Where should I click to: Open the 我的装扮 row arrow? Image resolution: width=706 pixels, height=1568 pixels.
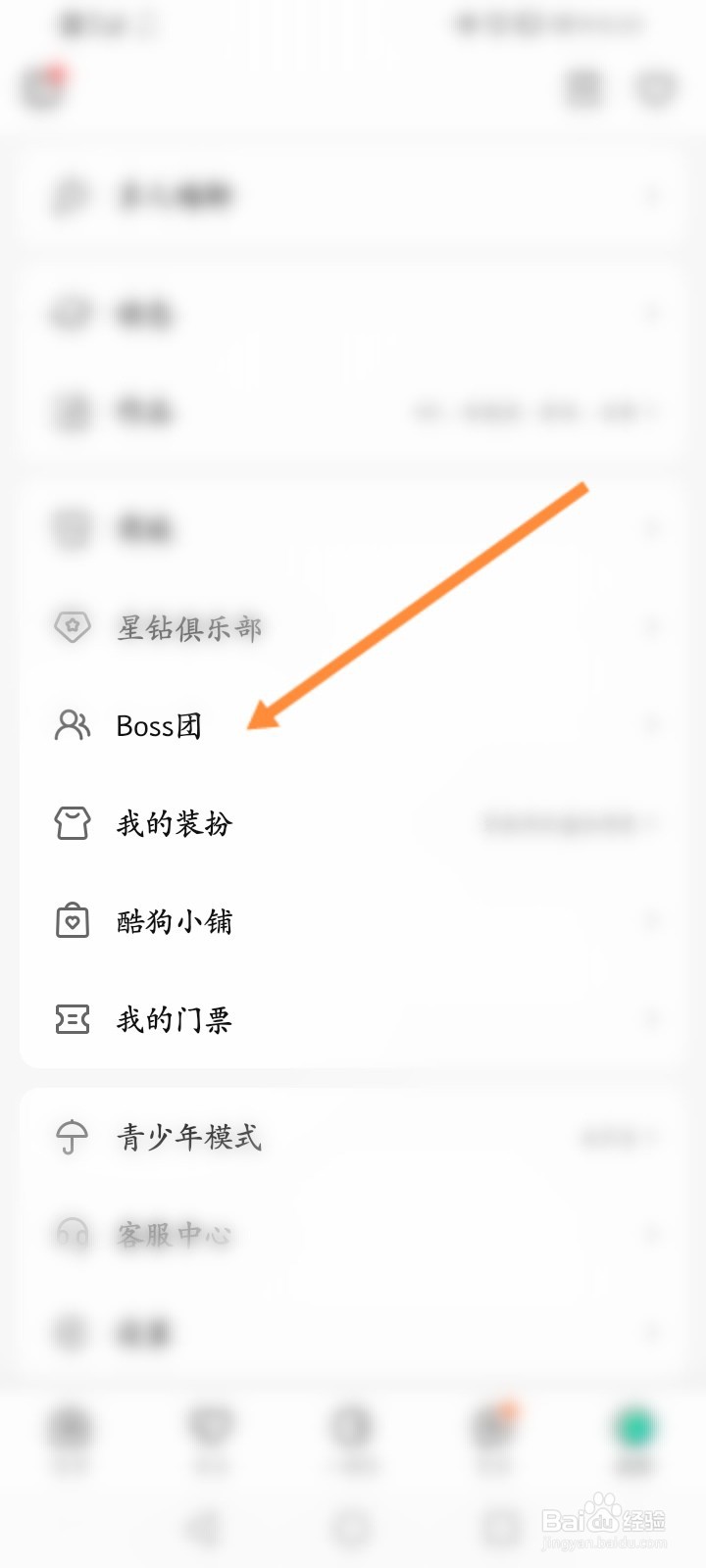tap(652, 824)
